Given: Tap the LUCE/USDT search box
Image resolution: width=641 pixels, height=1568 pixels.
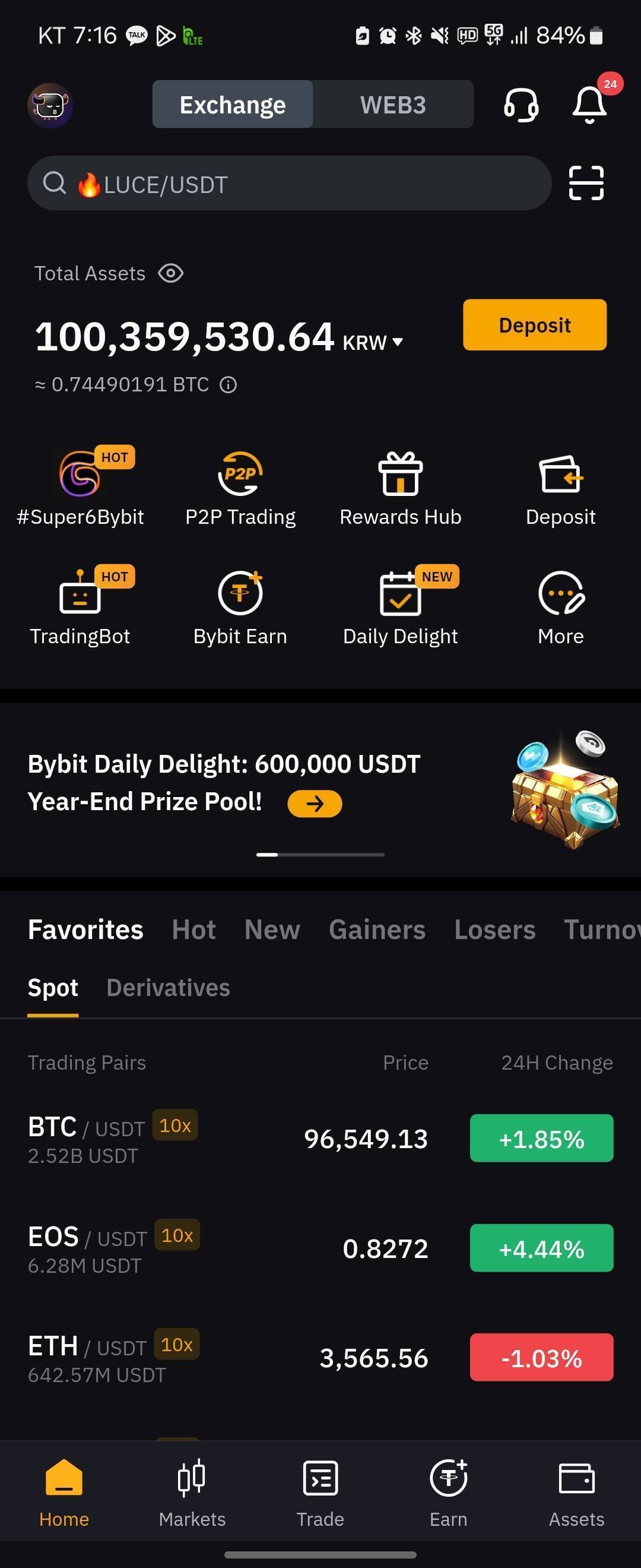Looking at the screenshot, I should tap(289, 183).
